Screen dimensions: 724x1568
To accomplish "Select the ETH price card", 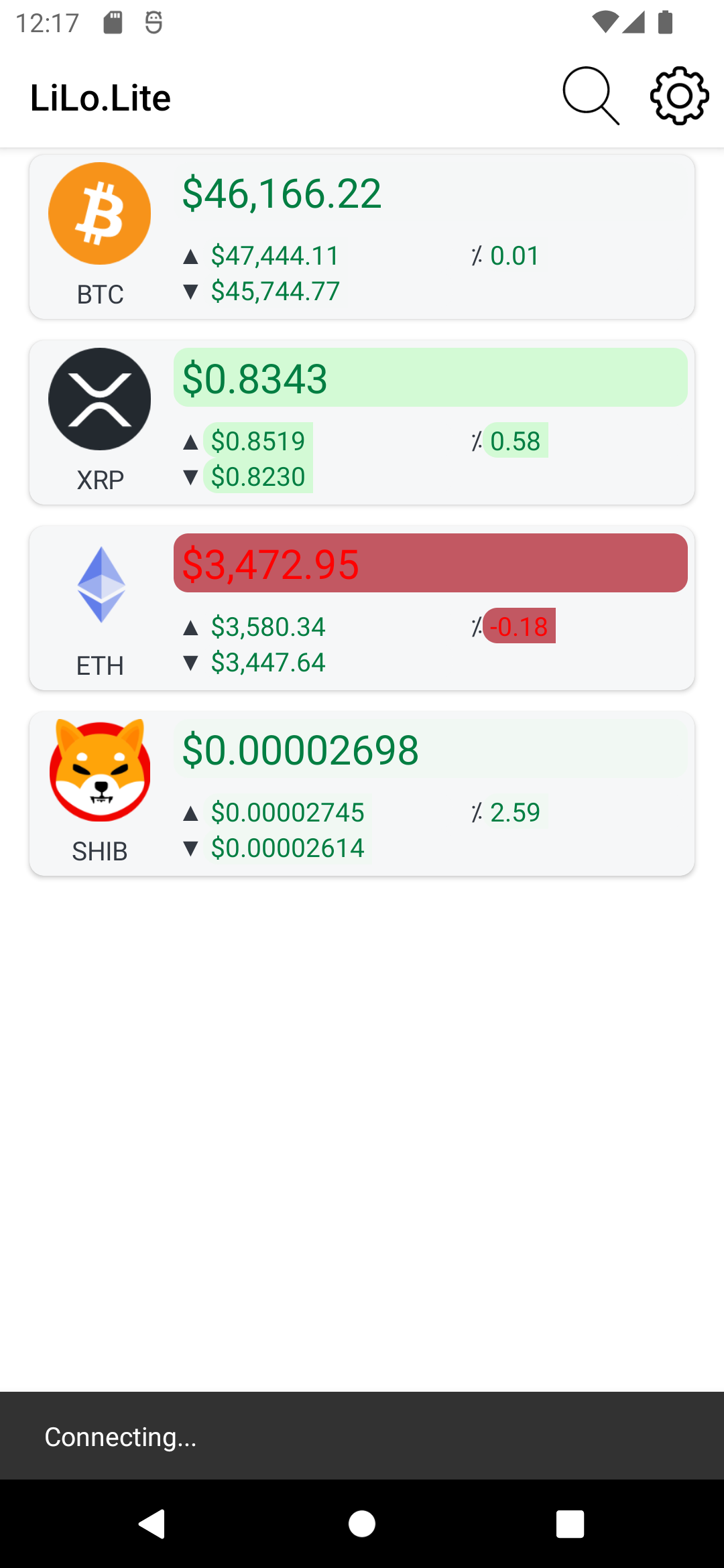I will 362,608.
